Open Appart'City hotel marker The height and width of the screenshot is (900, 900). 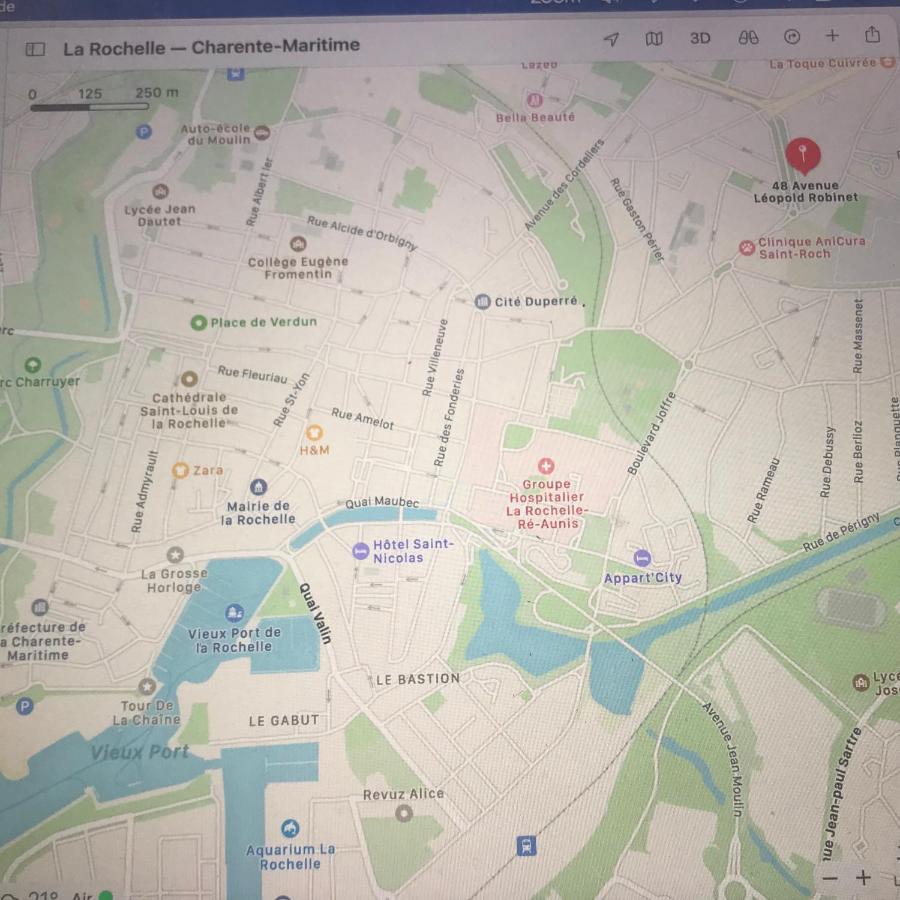[x=642, y=558]
